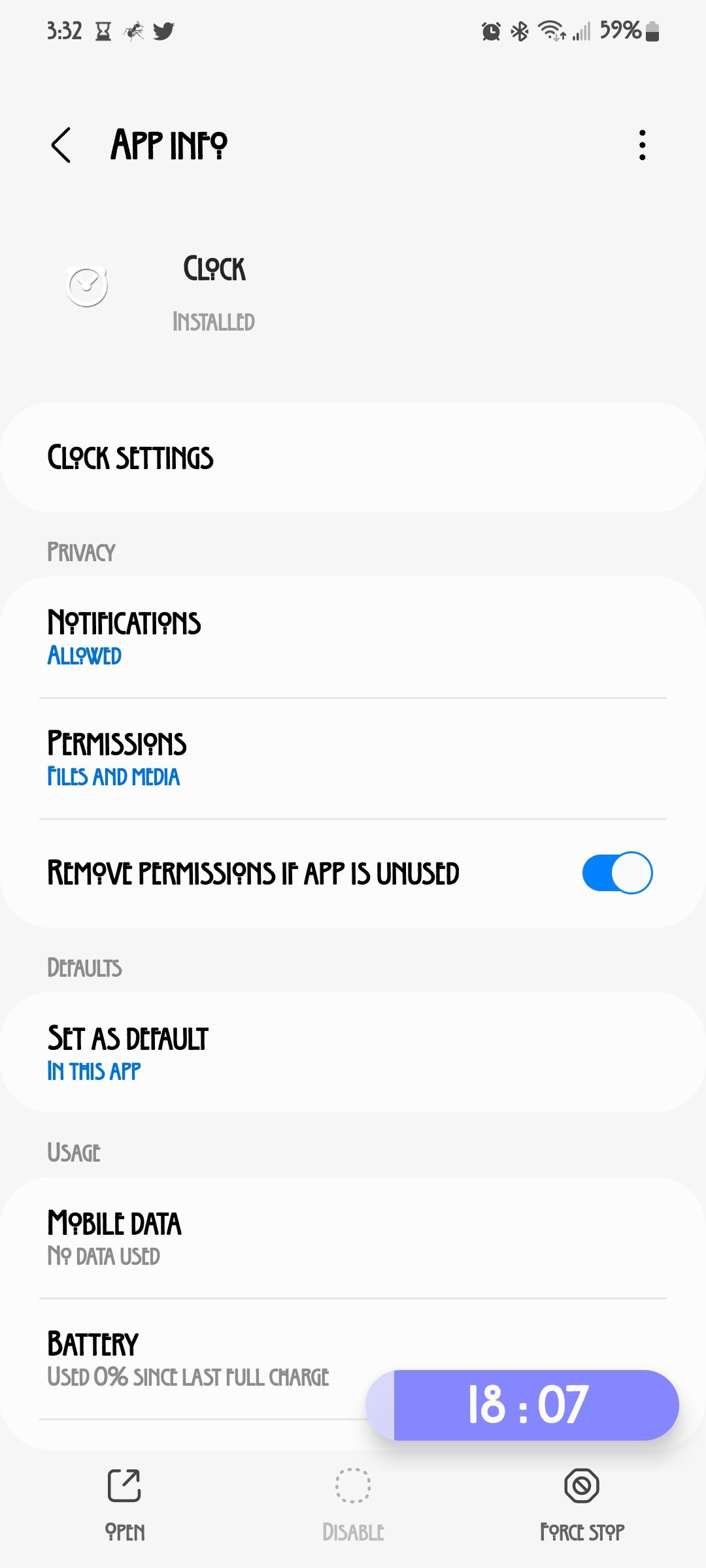Image resolution: width=706 pixels, height=1568 pixels.
Task: Go back from App info
Action: [x=61, y=144]
